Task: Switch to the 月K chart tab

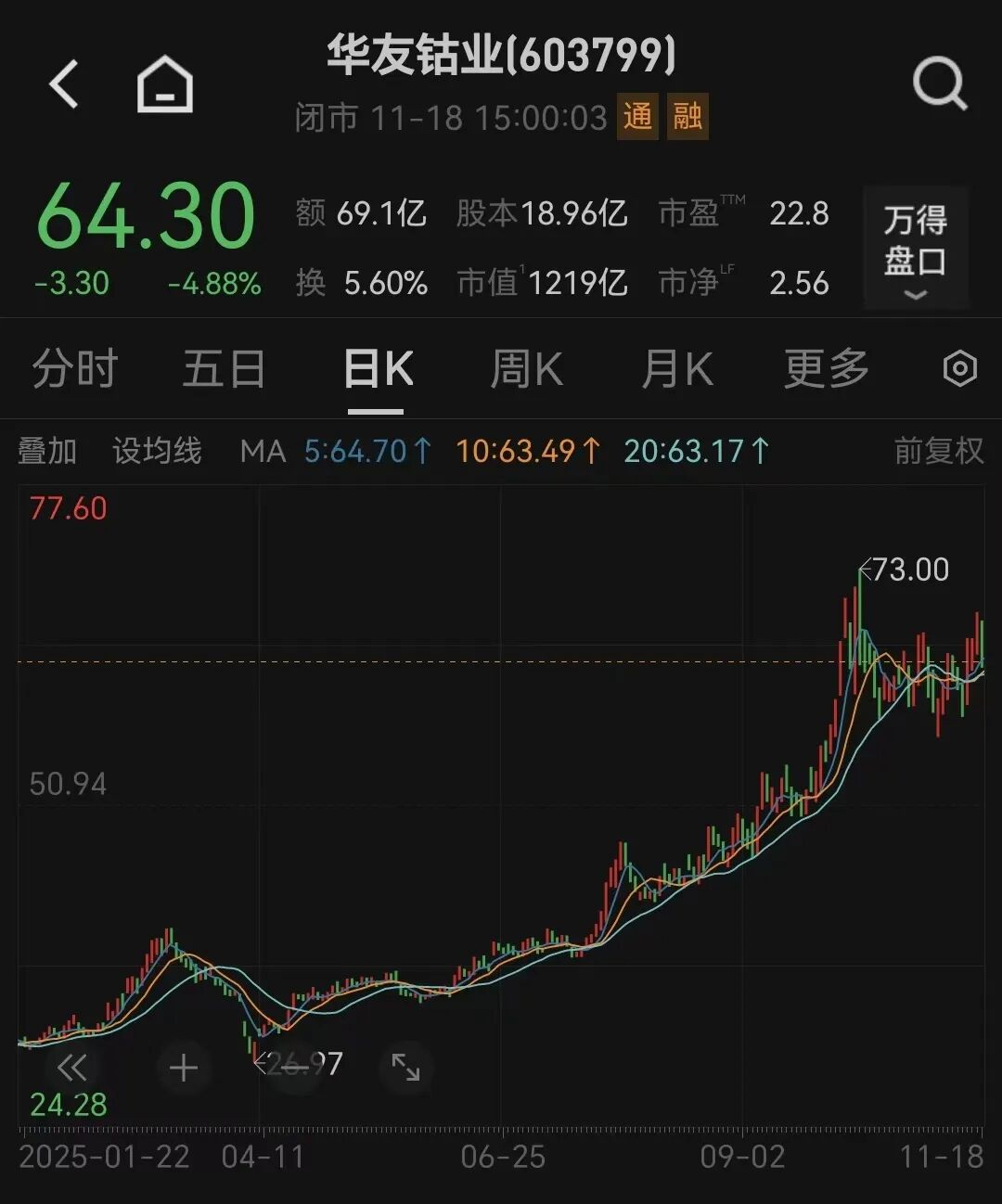Action: click(677, 369)
